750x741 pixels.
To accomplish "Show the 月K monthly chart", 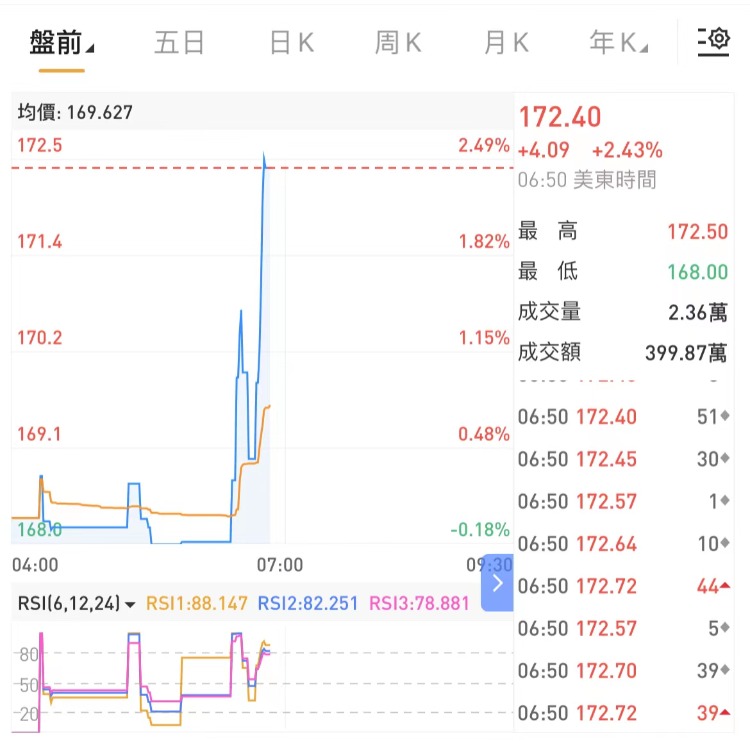I will [506, 42].
